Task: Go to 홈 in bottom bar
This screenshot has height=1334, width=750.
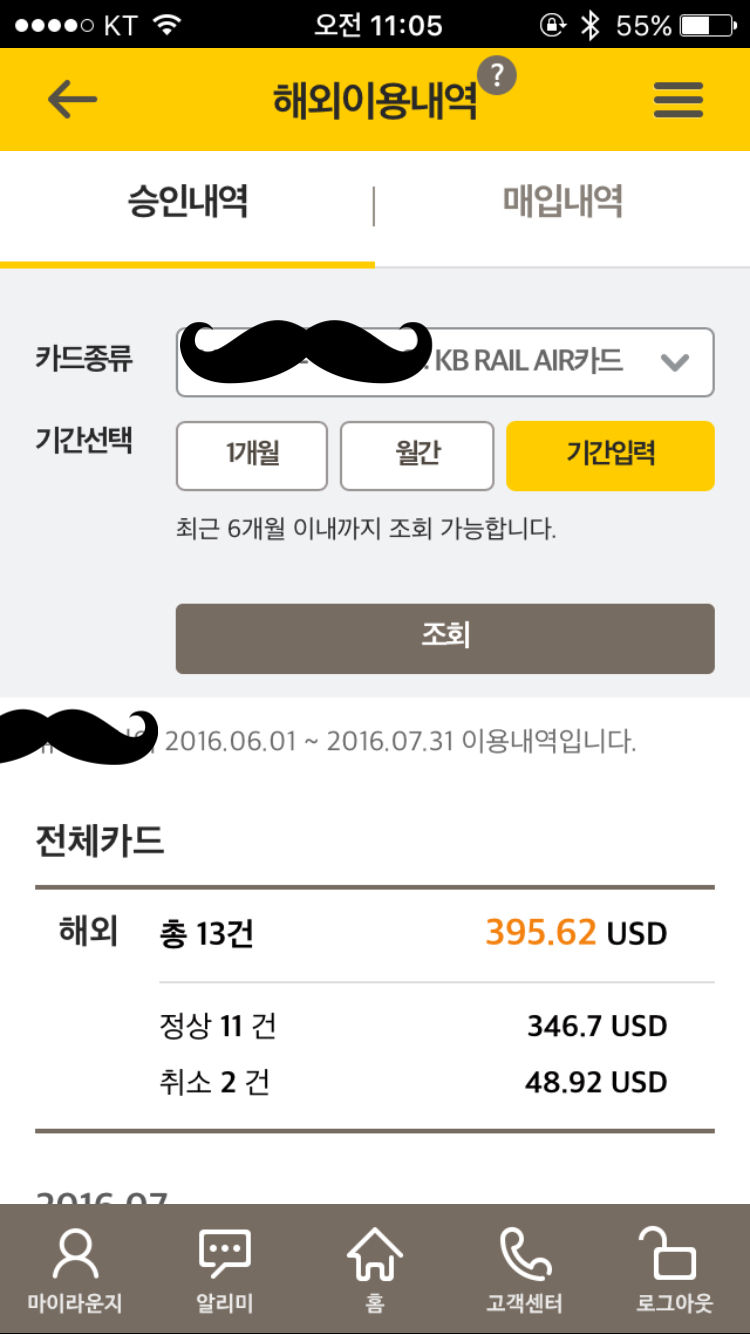Action: [375, 1270]
